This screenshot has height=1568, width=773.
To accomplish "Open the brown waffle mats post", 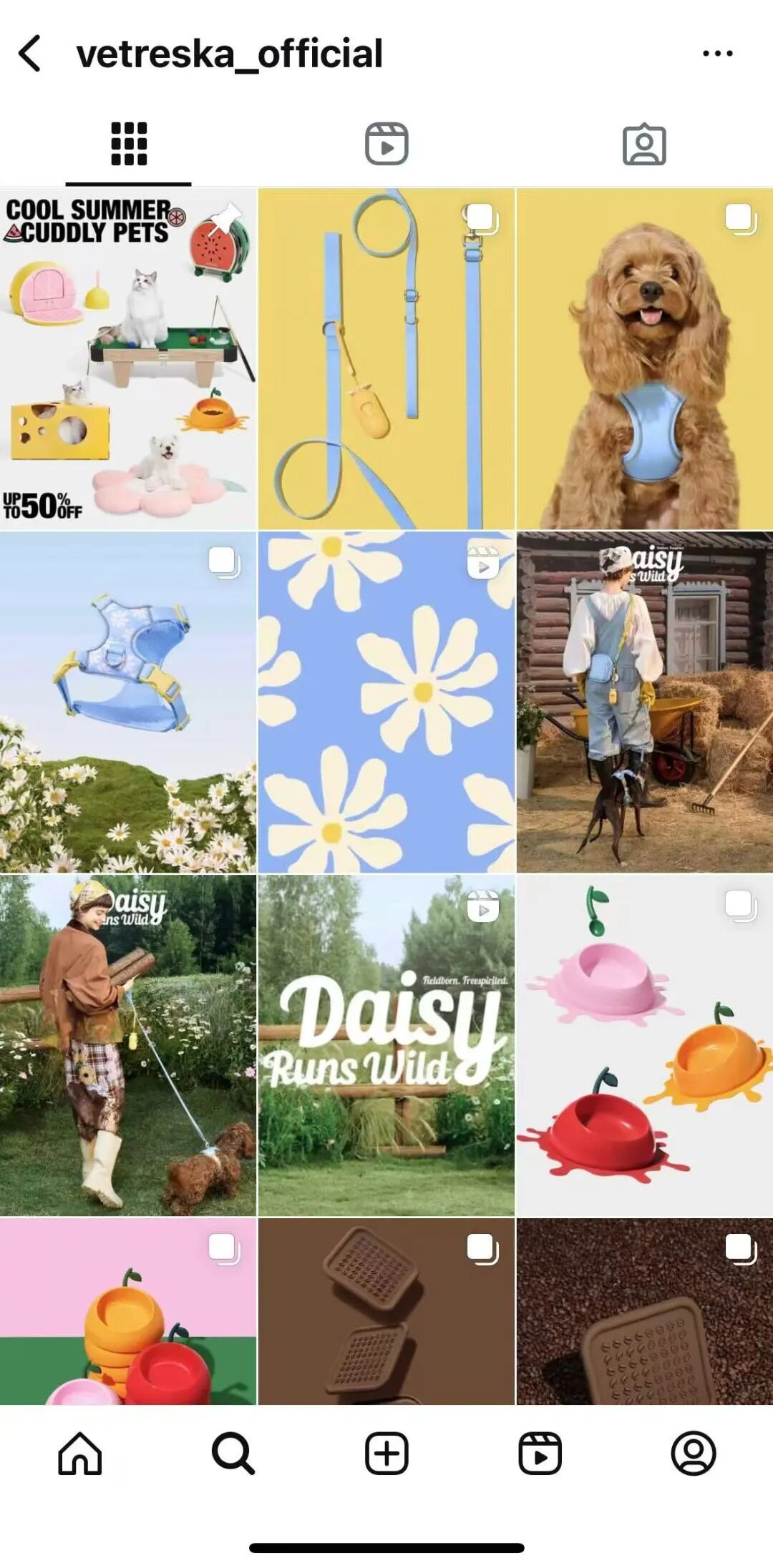I will click(386, 1311).
